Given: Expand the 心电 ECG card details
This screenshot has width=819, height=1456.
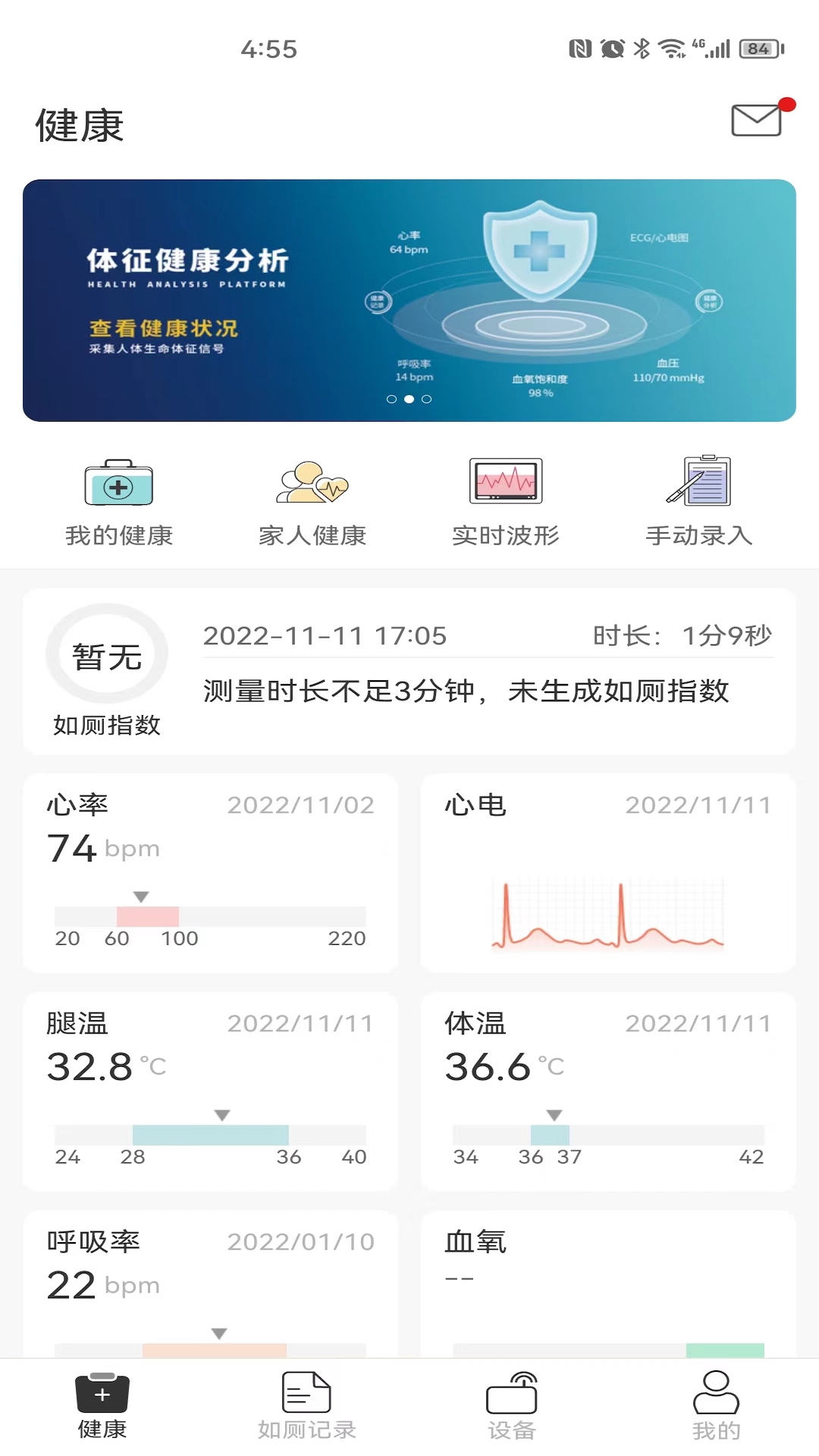Looking at the screenshot, I should [607, 872].
